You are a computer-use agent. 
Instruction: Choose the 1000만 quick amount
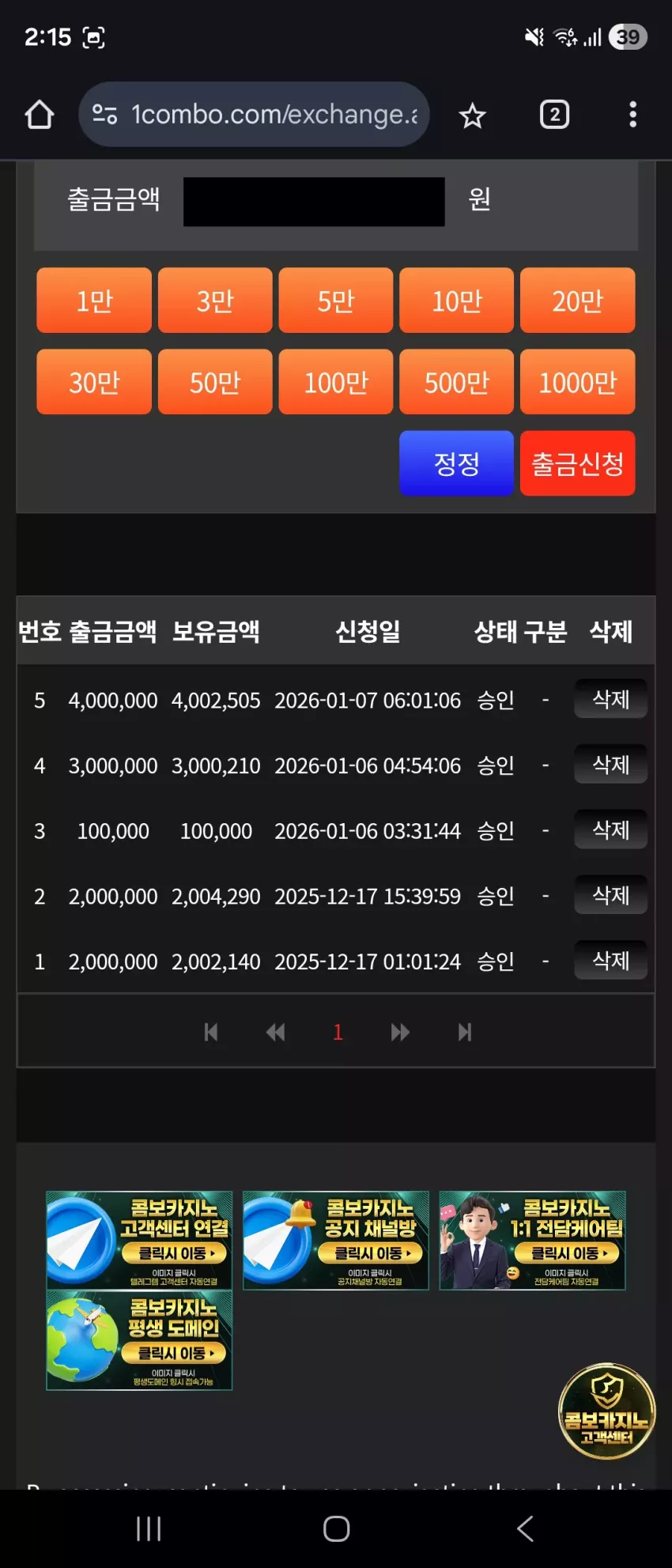click(577, 382)
